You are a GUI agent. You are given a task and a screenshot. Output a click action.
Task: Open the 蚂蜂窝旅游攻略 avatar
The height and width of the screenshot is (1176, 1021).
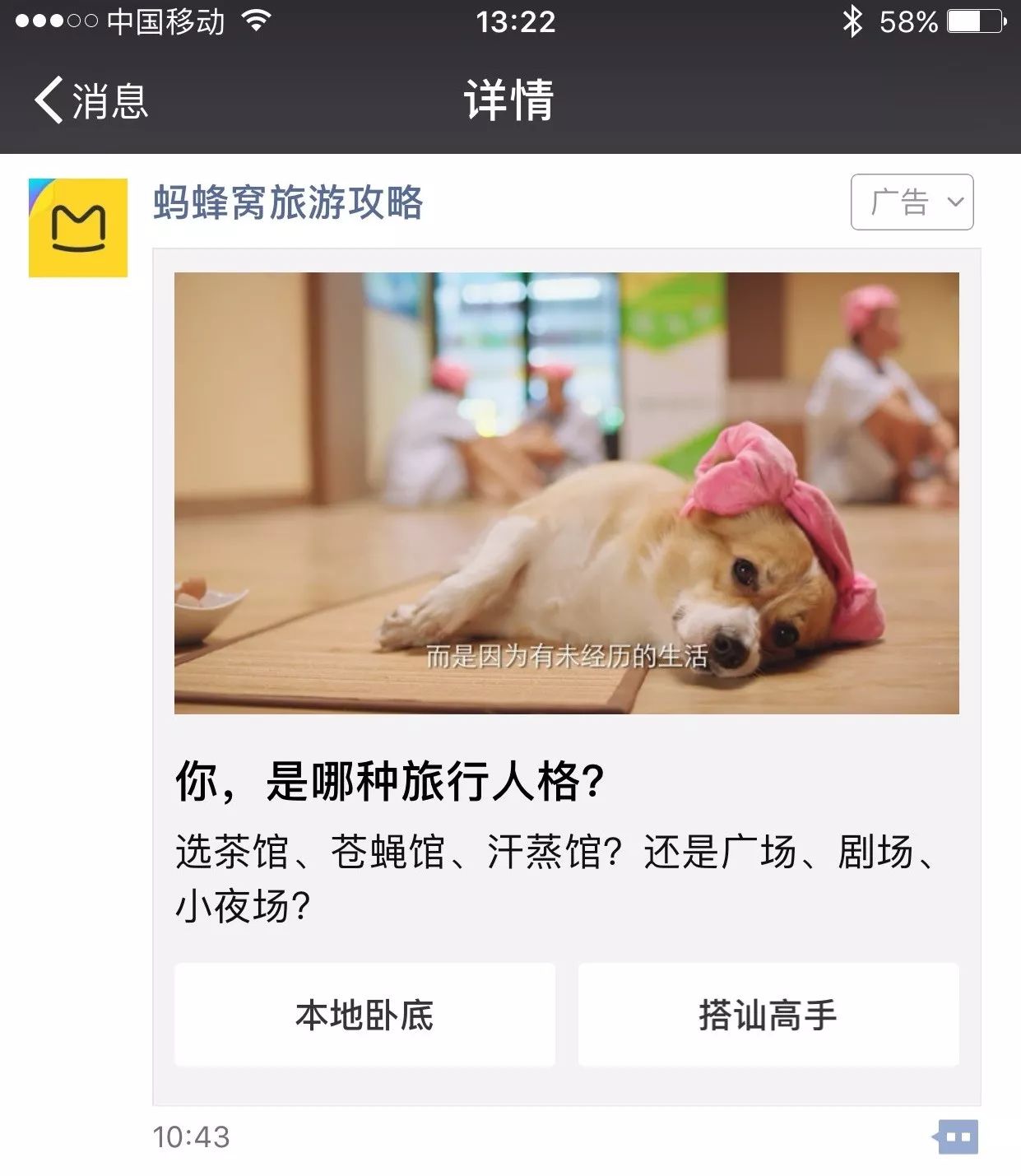click(x=78, y=227)
